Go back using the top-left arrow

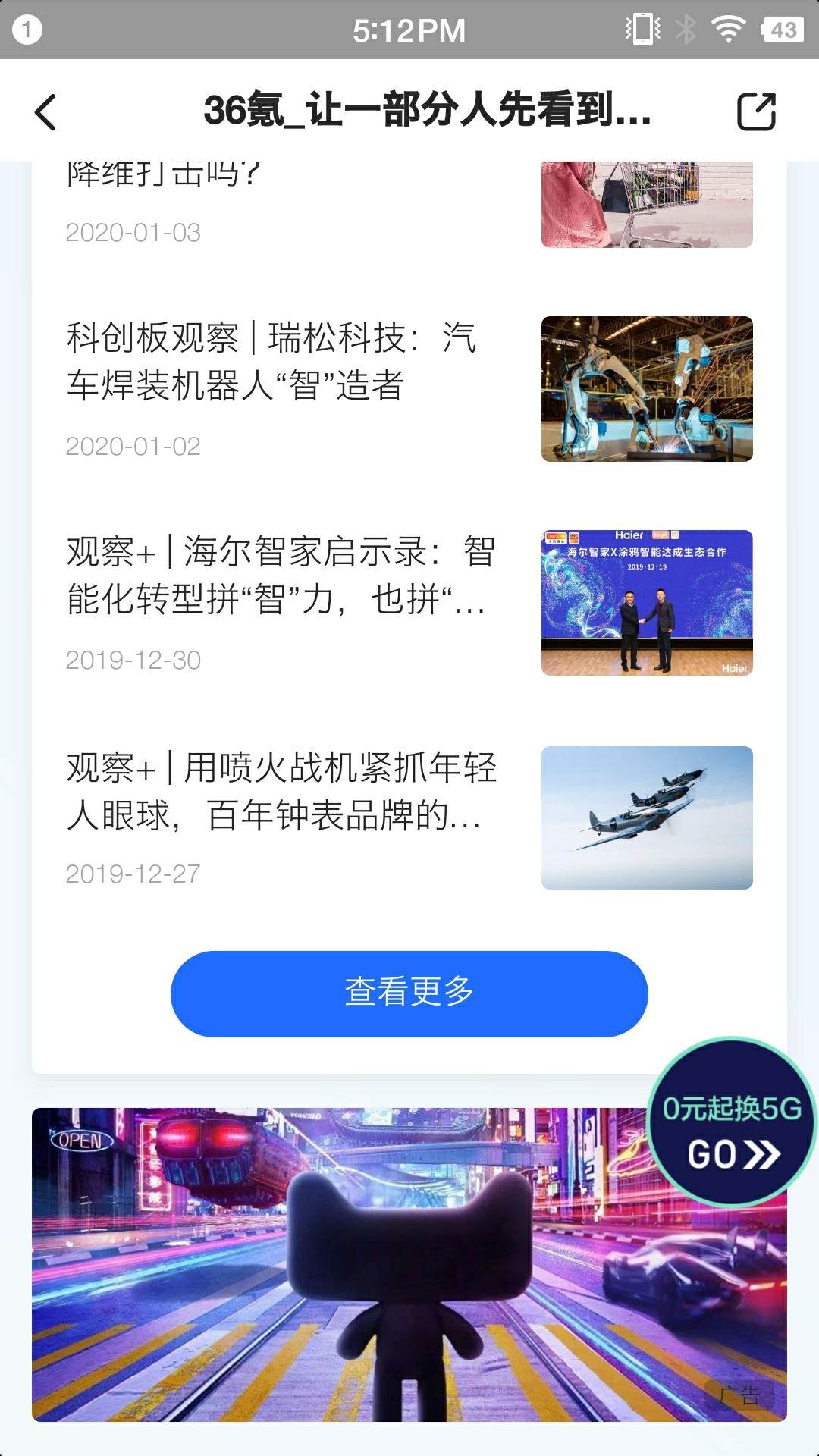[x=45, y=112]
